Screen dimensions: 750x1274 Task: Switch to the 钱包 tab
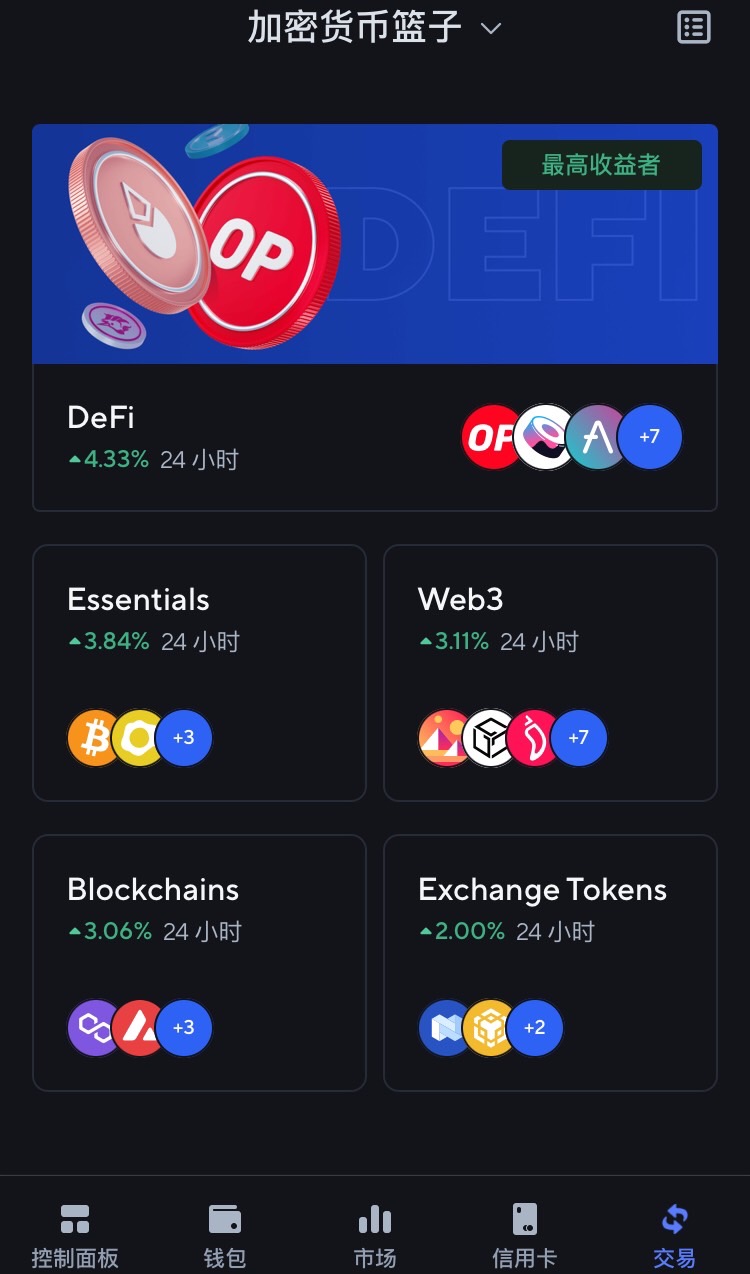[x=225, y=1235]
